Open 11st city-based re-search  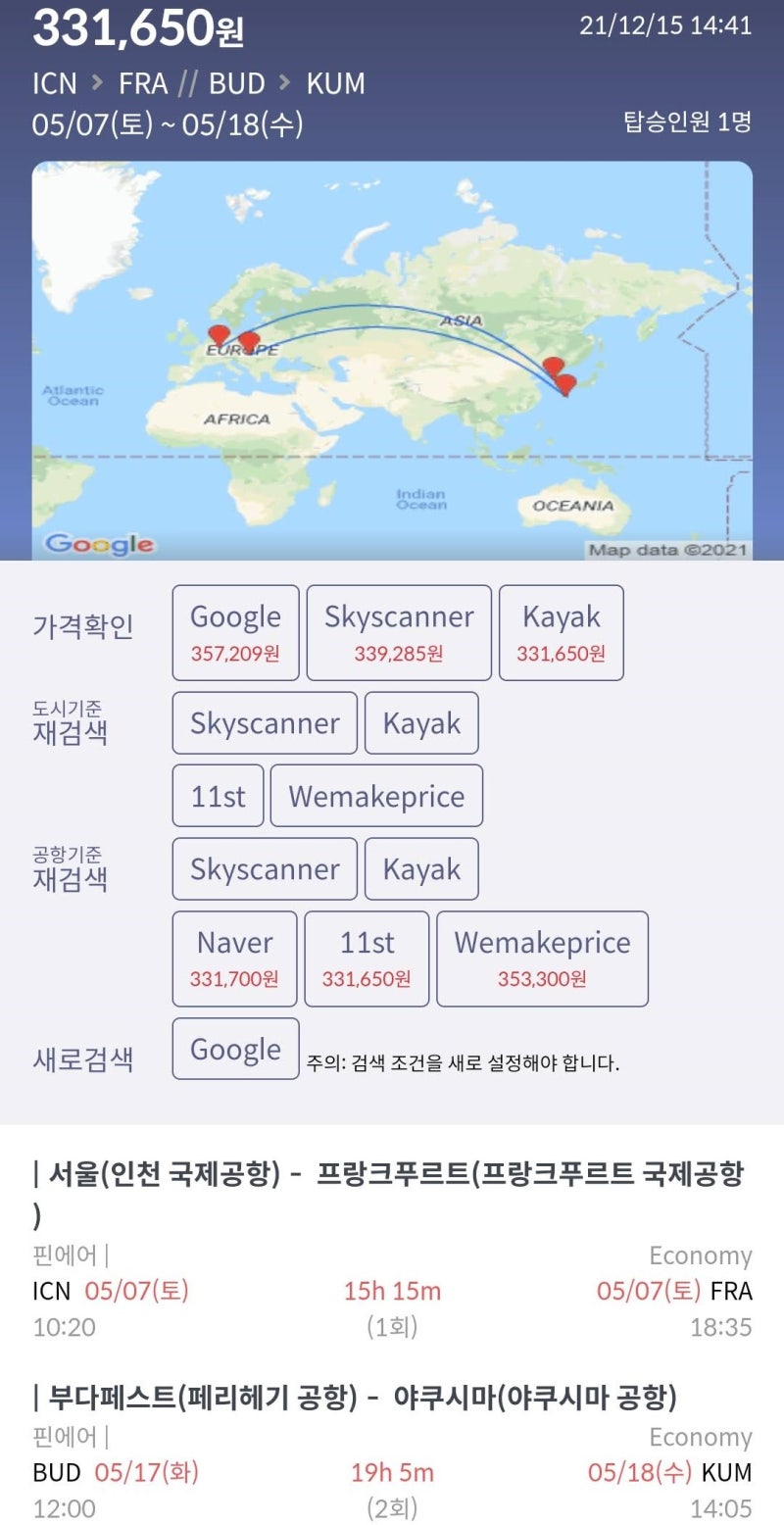(217, 795)
